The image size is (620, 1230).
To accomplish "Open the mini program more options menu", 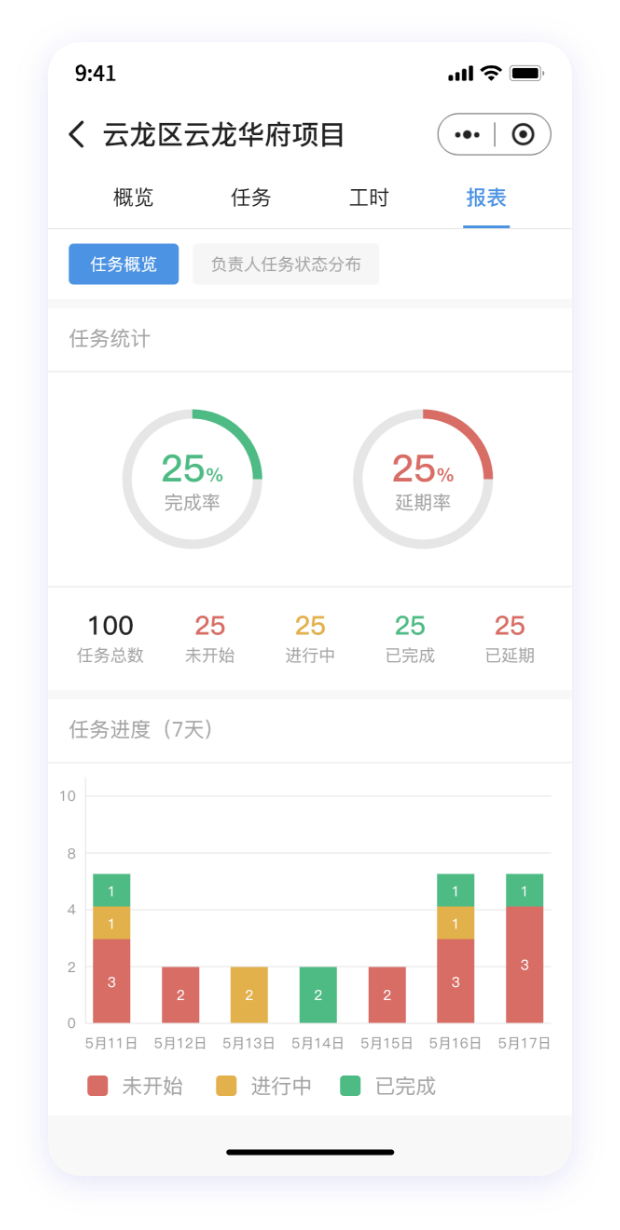I will click(x=467, y=135).
